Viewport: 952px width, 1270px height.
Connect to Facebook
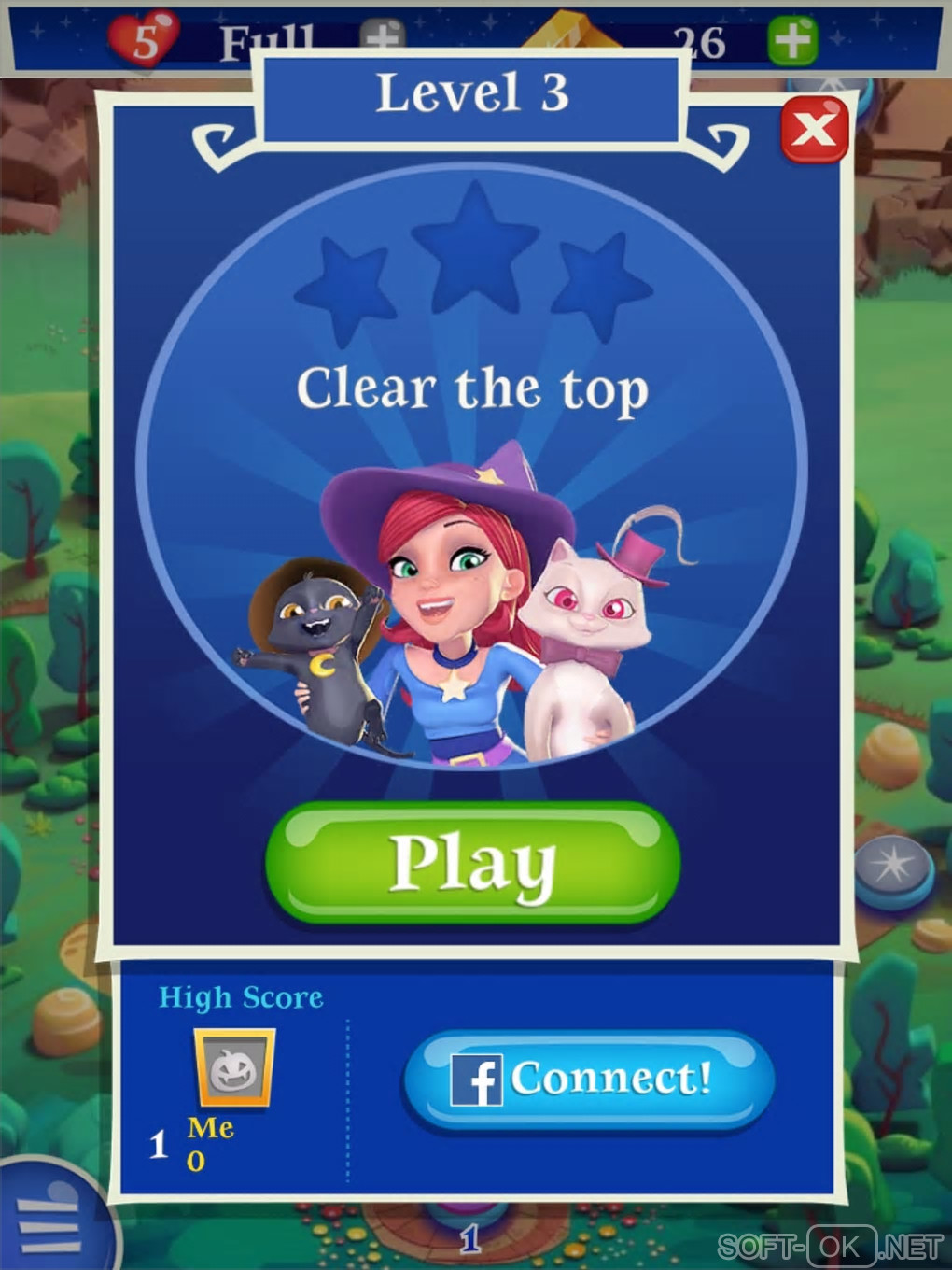588,1080
